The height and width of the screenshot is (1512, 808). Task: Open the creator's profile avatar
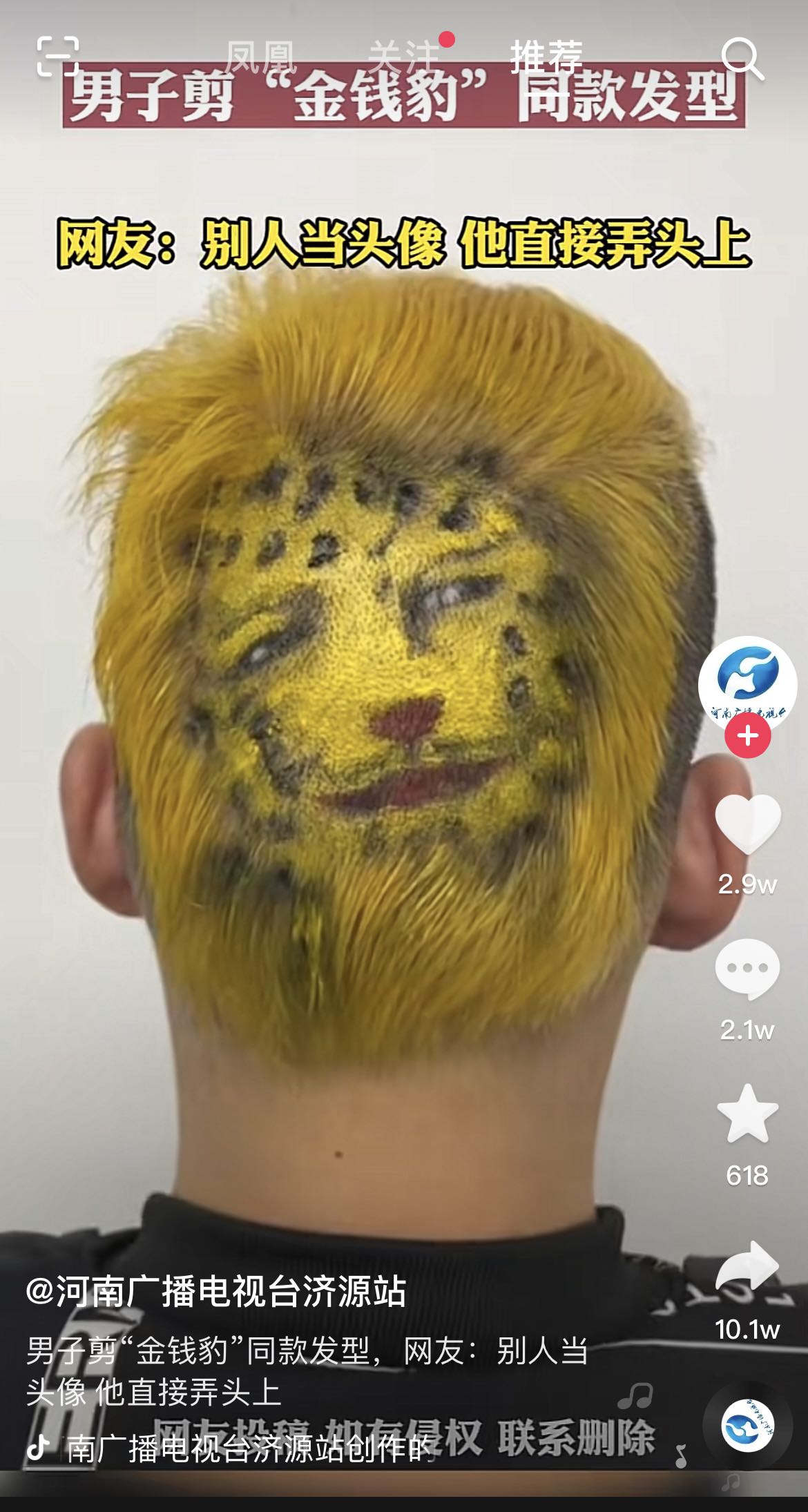[x=747, y=685]
